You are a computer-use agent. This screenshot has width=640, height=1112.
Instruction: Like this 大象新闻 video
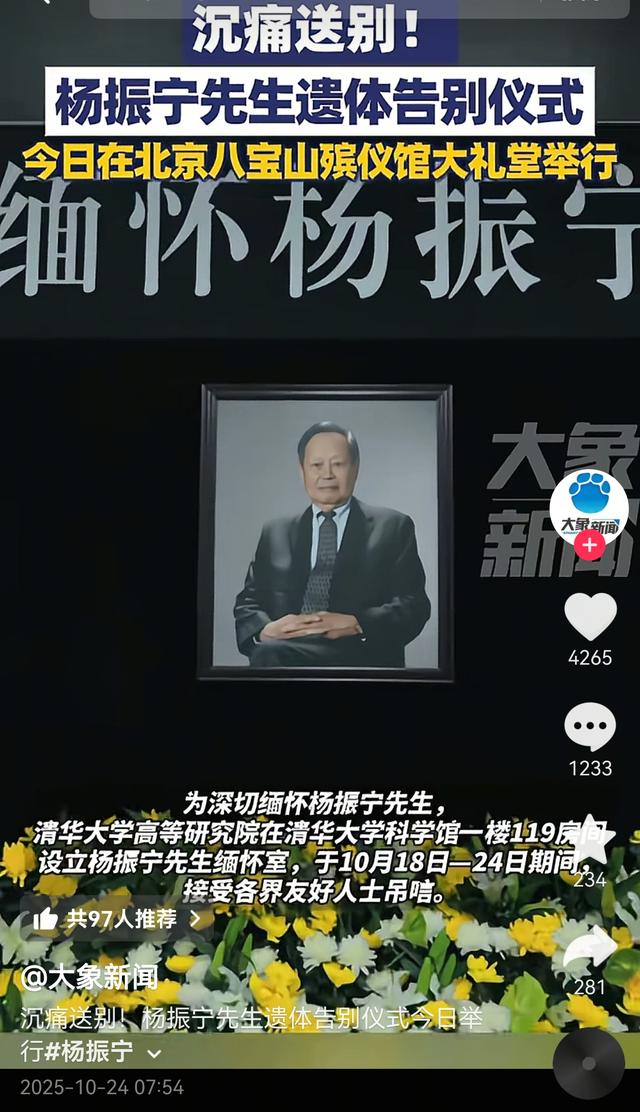590,616
